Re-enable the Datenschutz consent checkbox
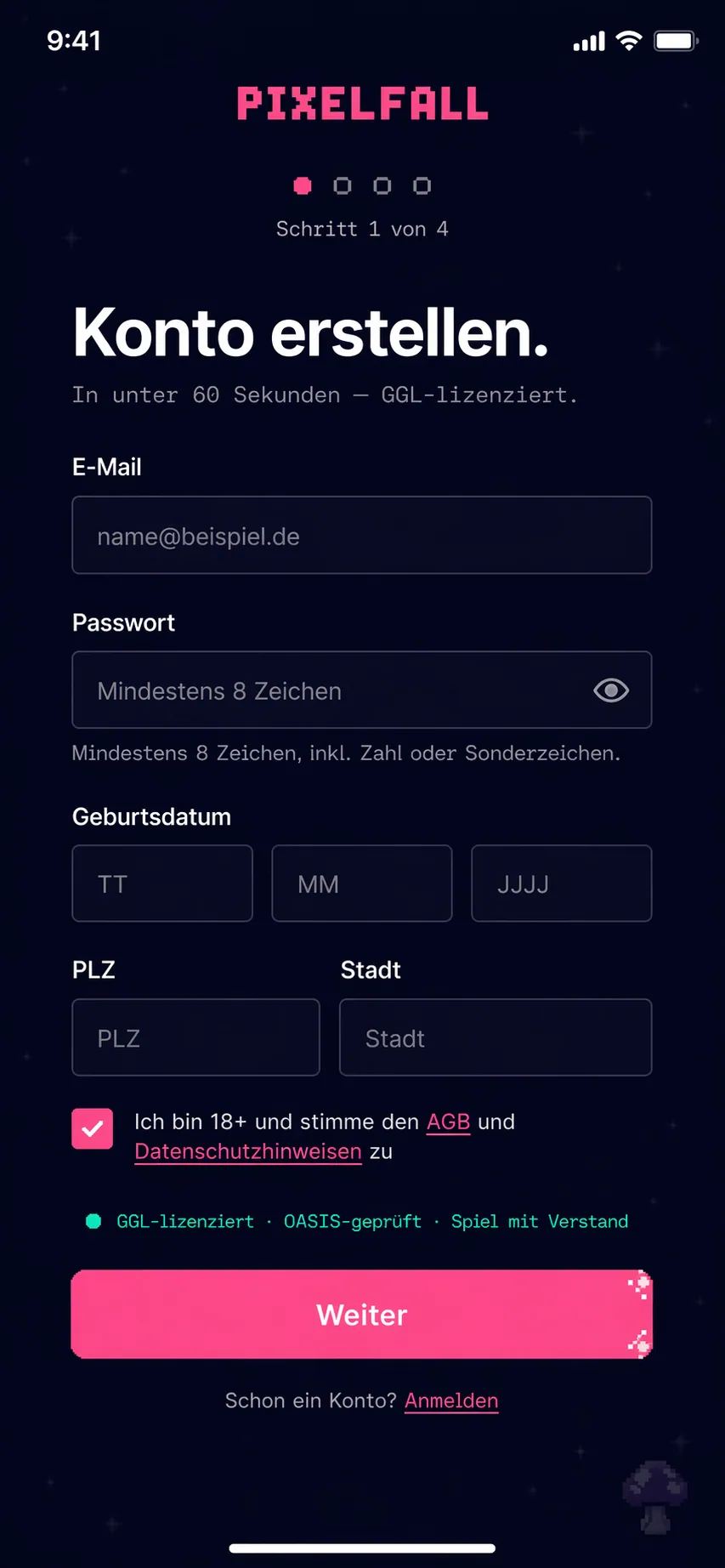 92,1128
